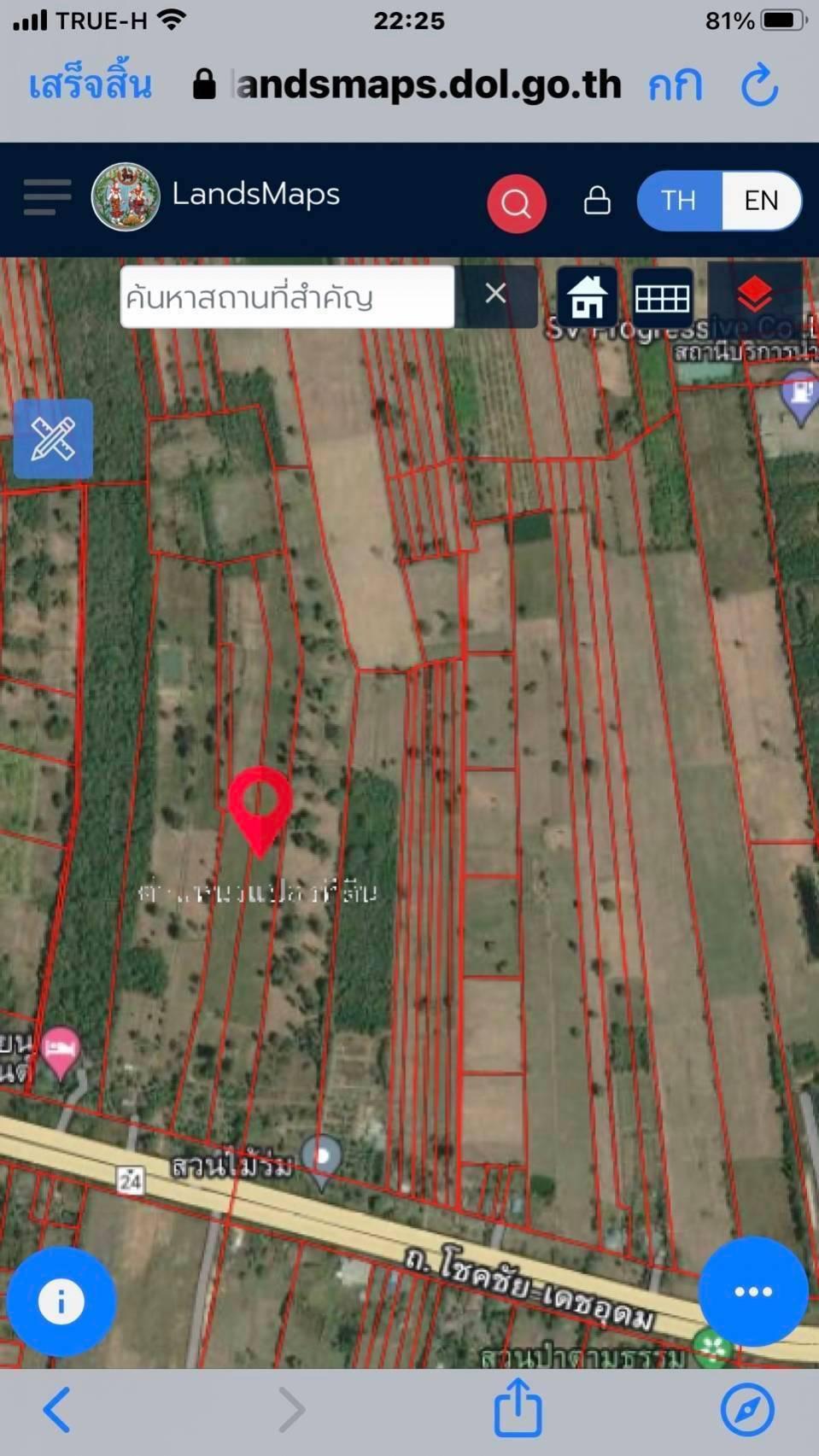Open the page in Safari

747,1409
